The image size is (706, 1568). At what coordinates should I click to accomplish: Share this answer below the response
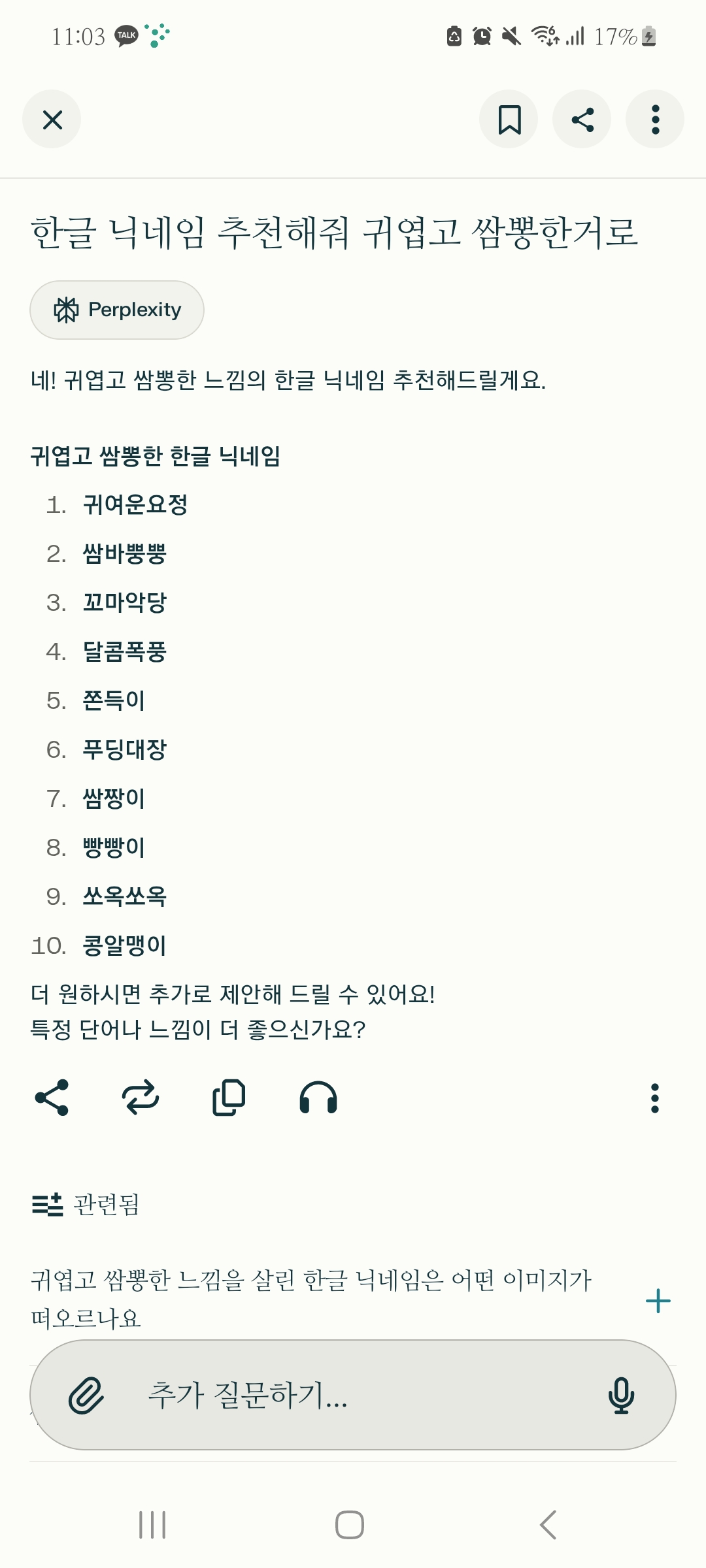pyautogui.click(x=52, y=1098)
